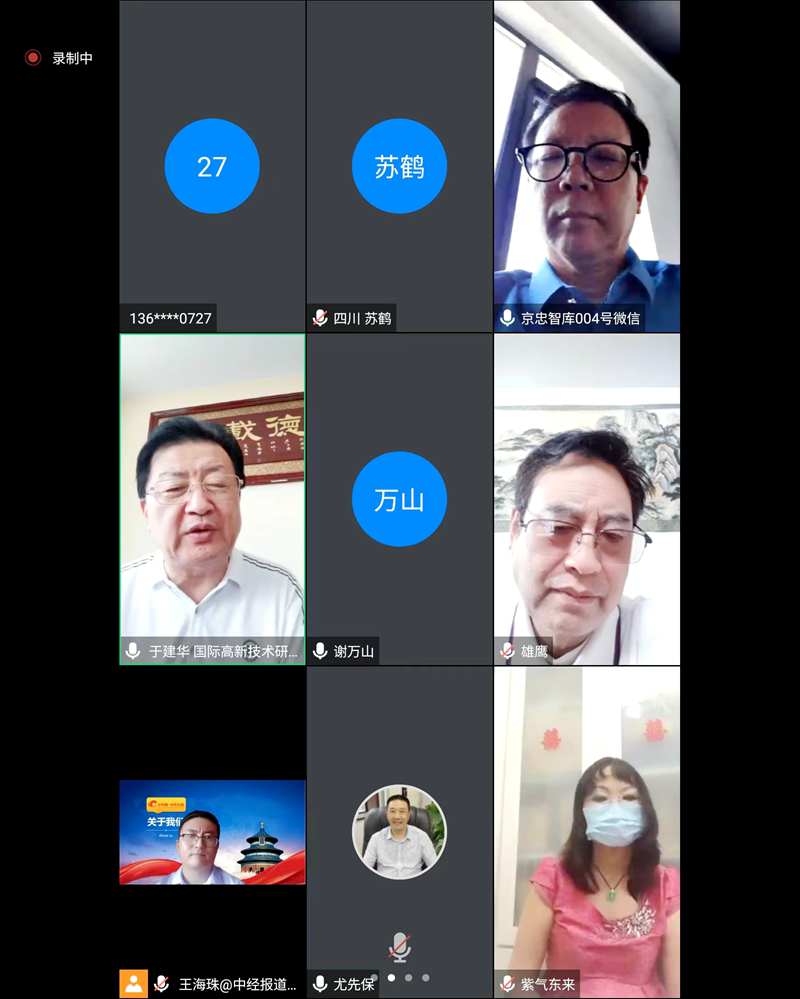
Task: Tap the page indicator dots
Action: click(x=400, y=978)
